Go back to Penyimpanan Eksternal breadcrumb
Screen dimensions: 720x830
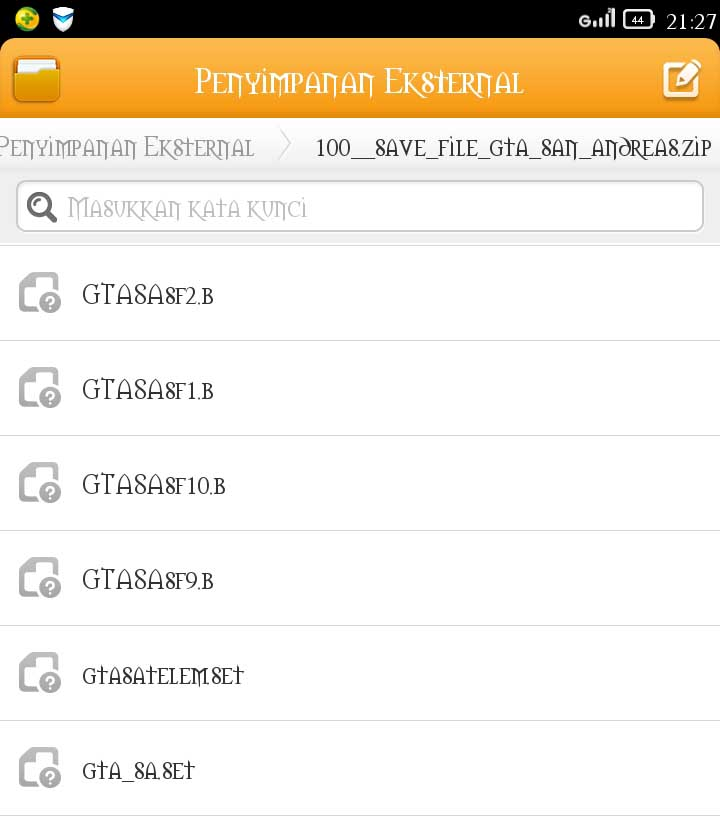click(x=128, y=148)
